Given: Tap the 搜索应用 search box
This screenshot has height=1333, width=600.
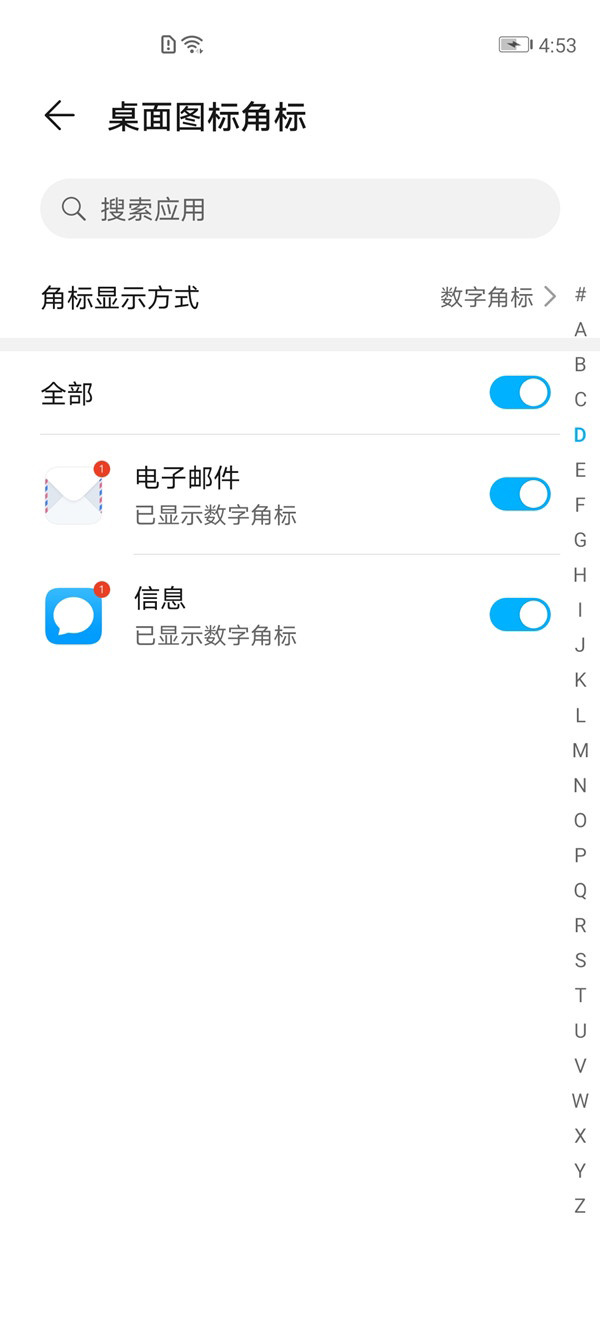Looking at the screenshot, I should click(300, 209).
